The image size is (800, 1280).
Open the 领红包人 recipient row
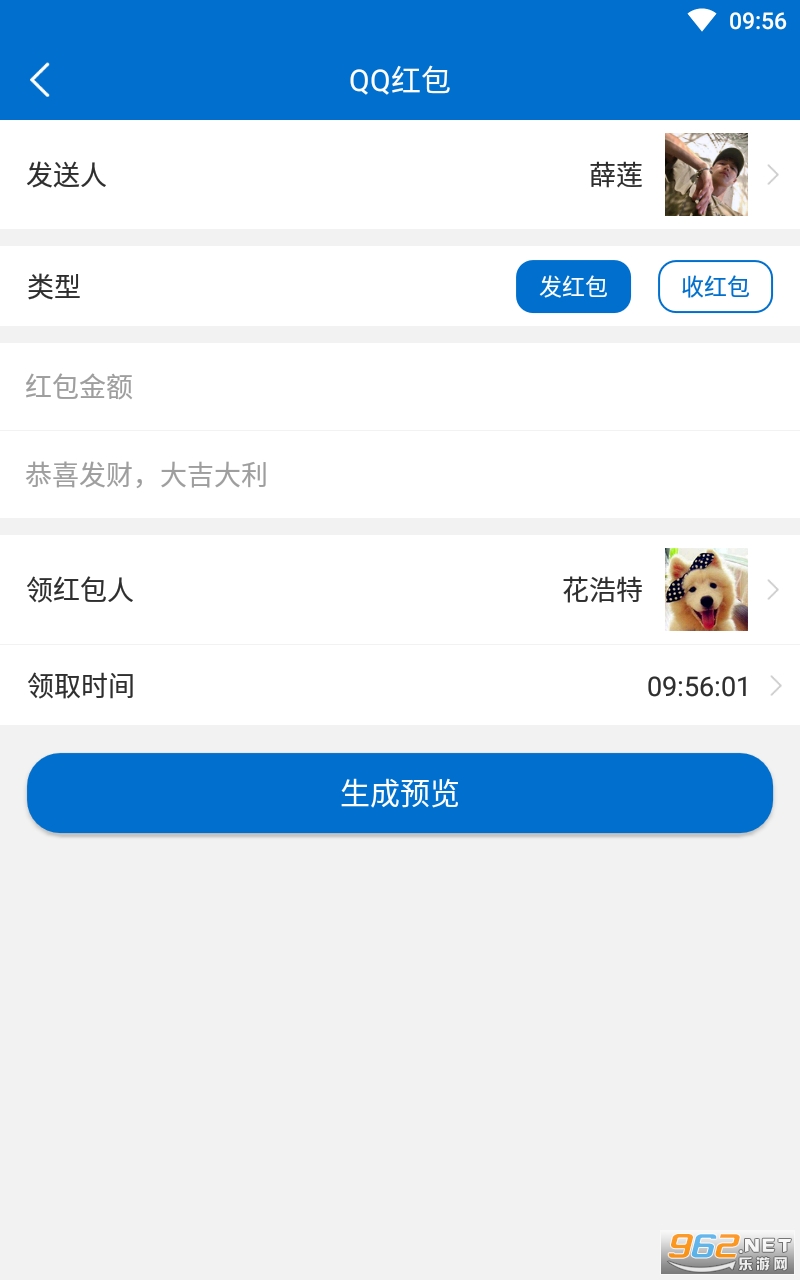pos(400,590)
